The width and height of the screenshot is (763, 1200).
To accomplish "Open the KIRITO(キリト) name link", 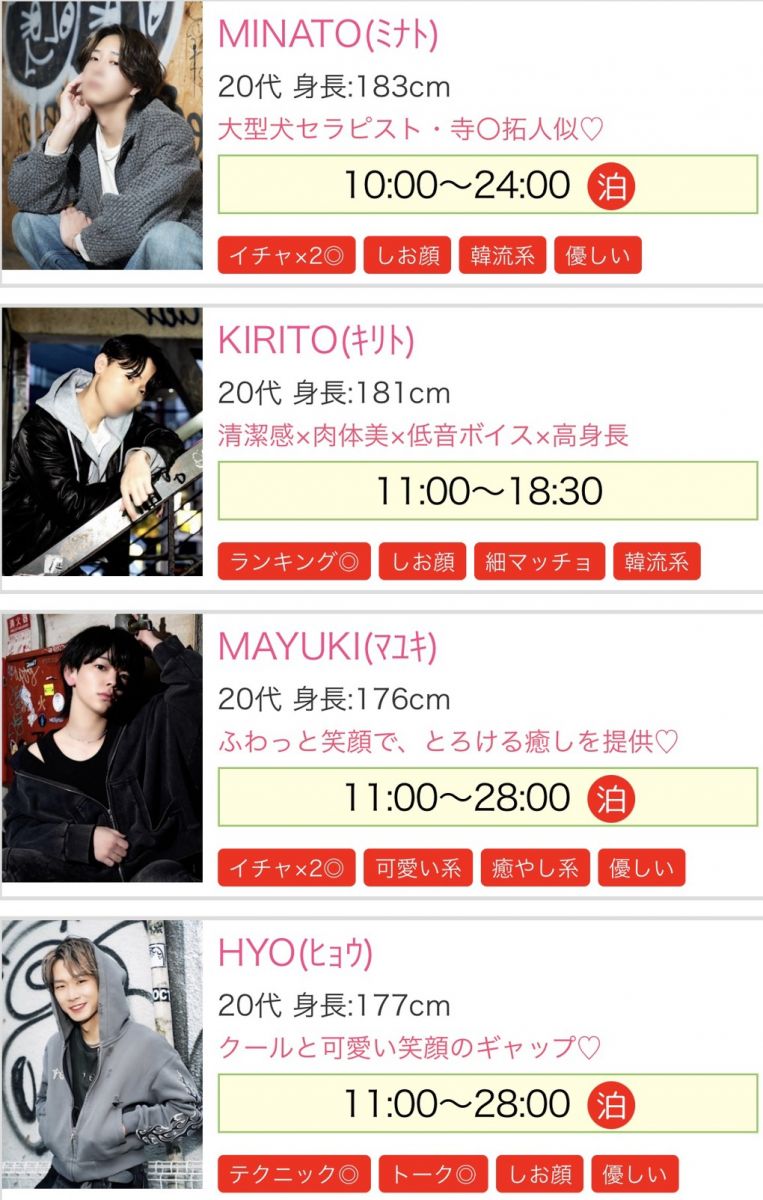I will tap(316, 341).
